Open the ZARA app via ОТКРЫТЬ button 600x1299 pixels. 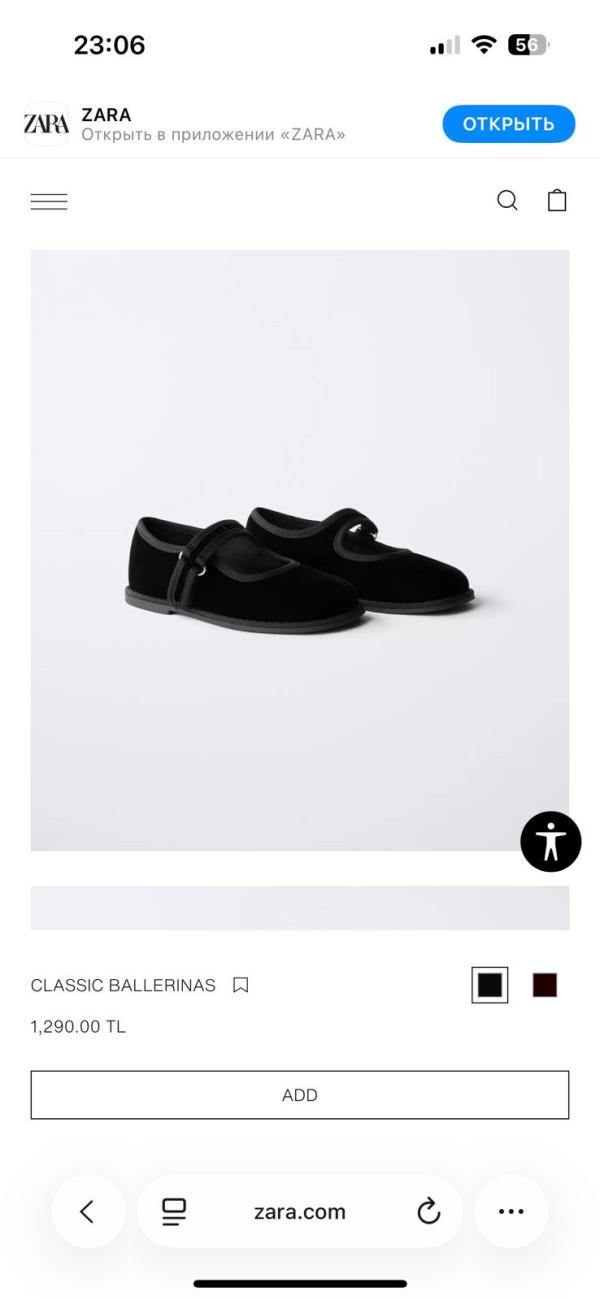pos(508,124)
